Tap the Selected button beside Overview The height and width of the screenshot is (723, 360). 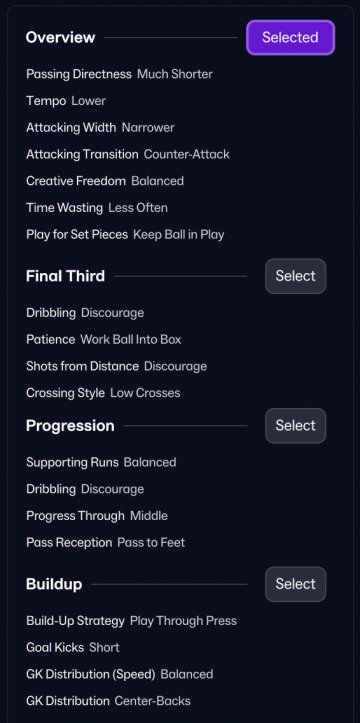(x=290, y=37)
